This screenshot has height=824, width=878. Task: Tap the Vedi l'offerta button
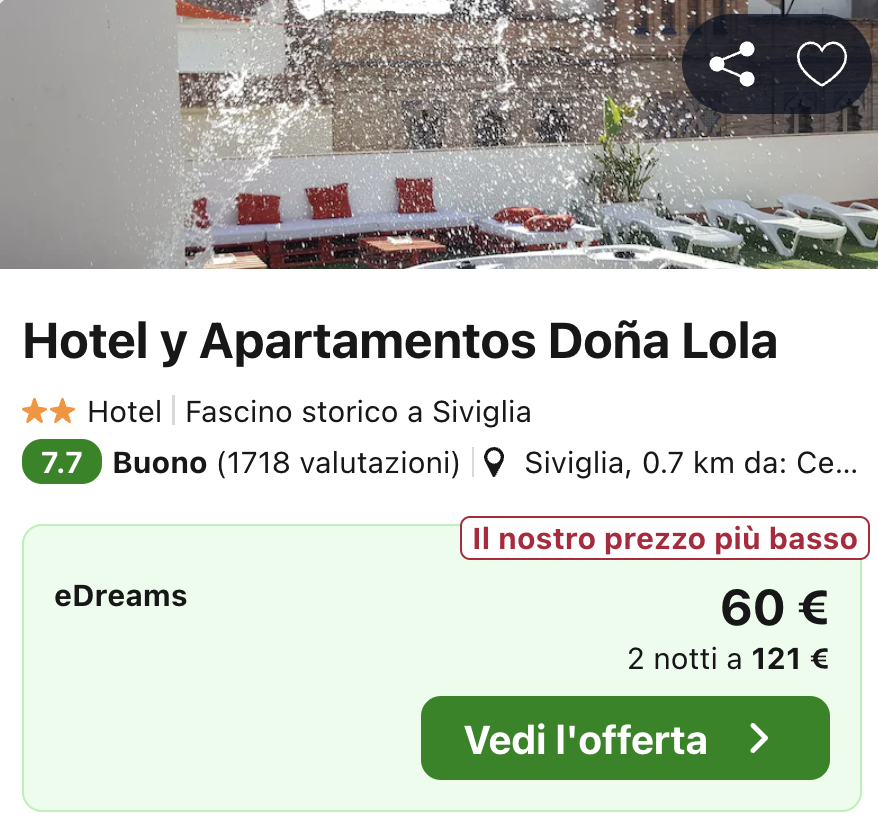pyautogui.click(x=625, y=739)
